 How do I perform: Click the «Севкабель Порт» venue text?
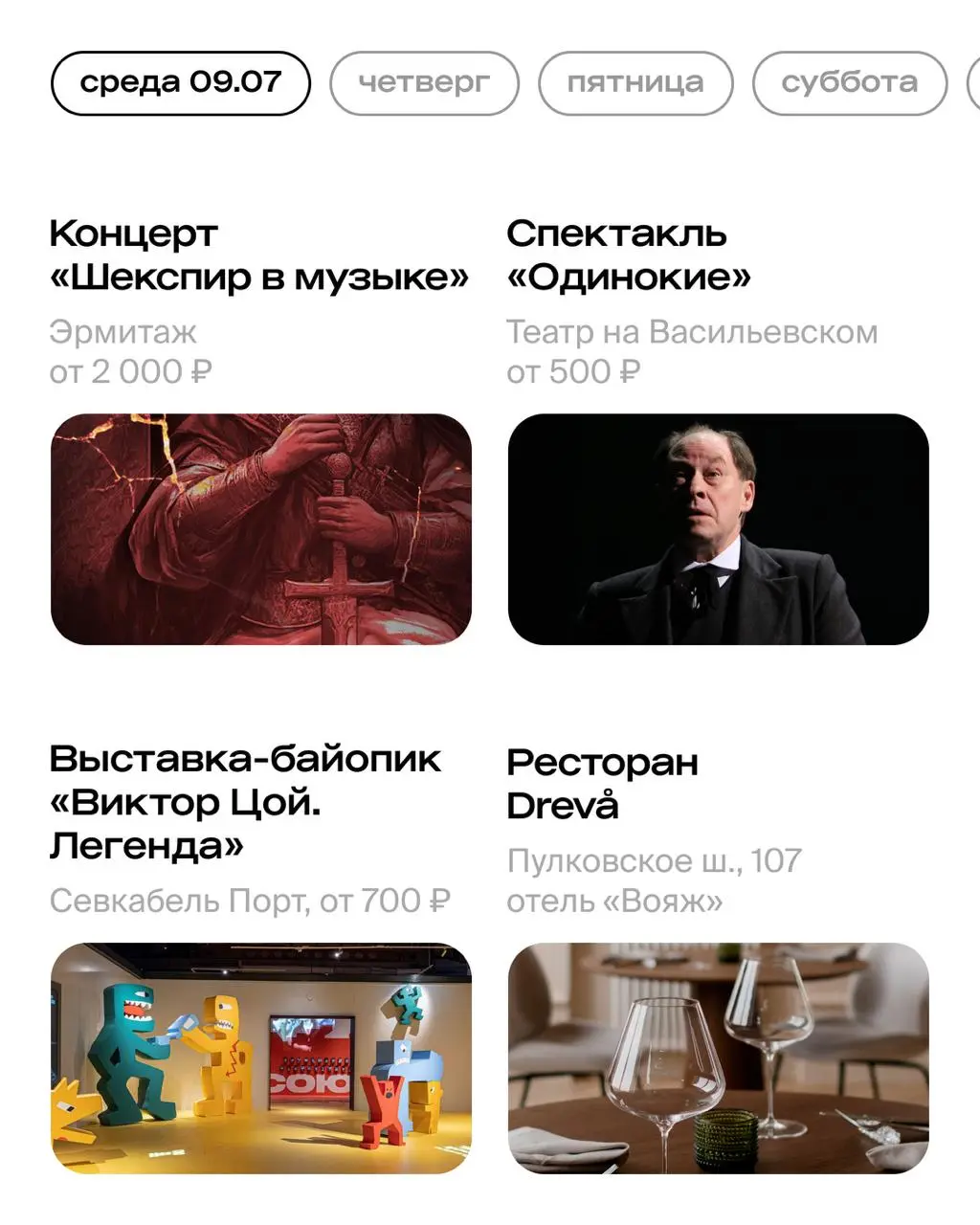tap(178, 900)
